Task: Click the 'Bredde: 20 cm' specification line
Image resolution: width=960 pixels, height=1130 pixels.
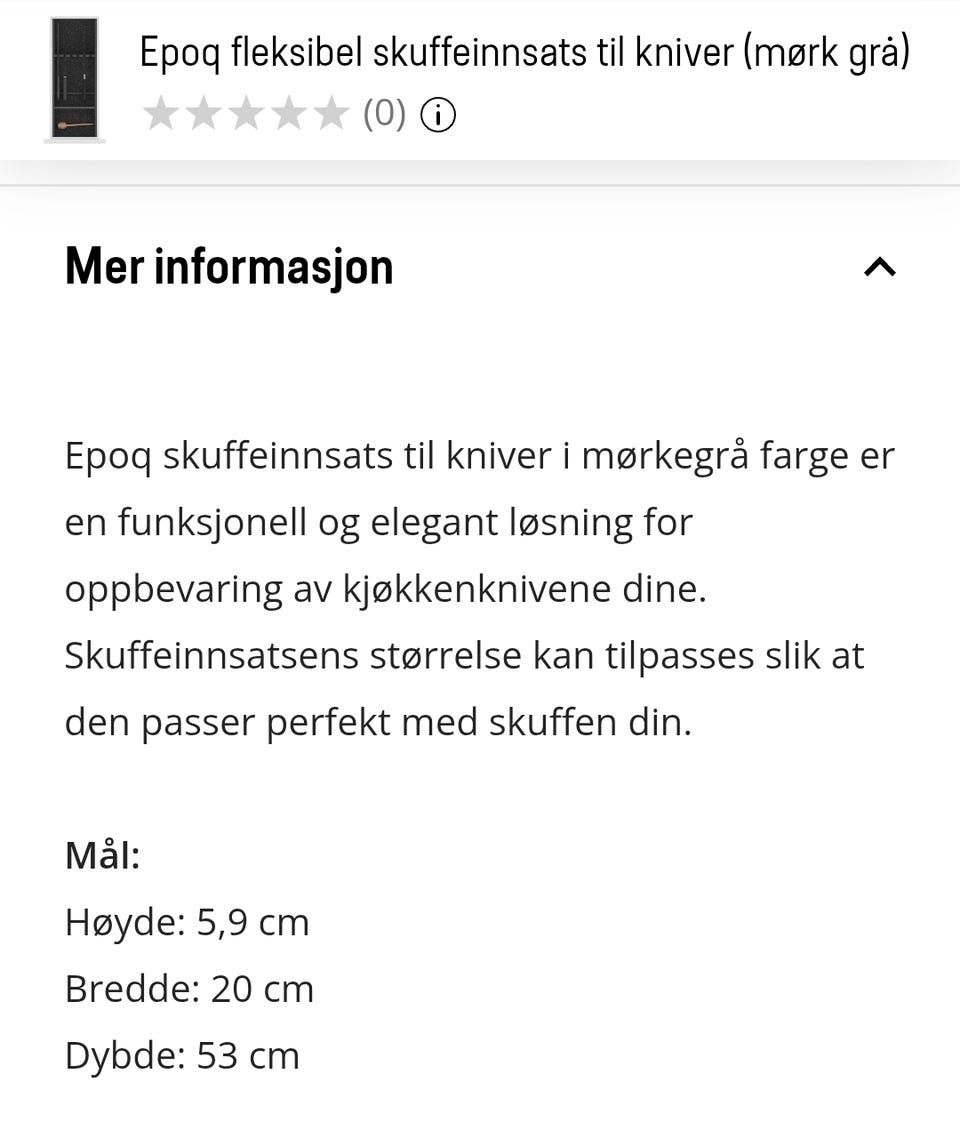Action: click(x=189, y=988)
